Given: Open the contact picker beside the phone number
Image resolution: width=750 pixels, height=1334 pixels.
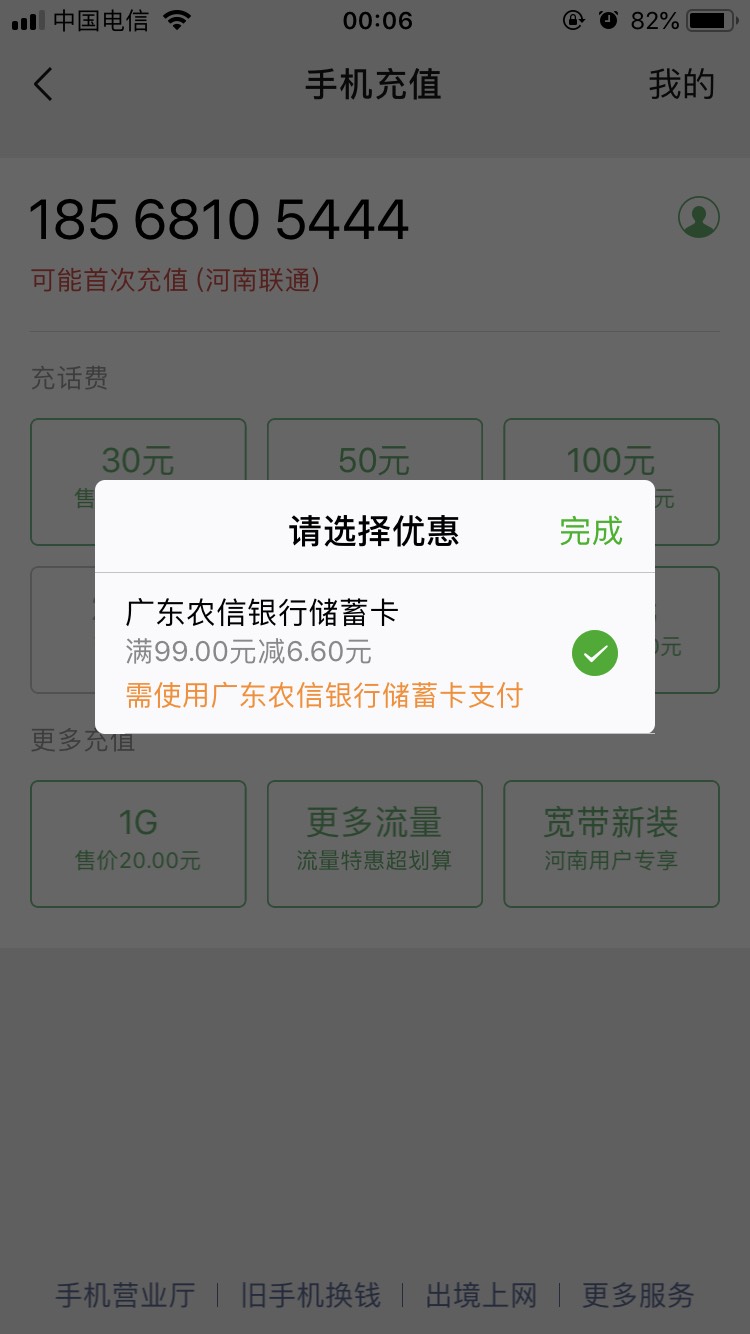Looking at the screenshot, I should (699, 217).
